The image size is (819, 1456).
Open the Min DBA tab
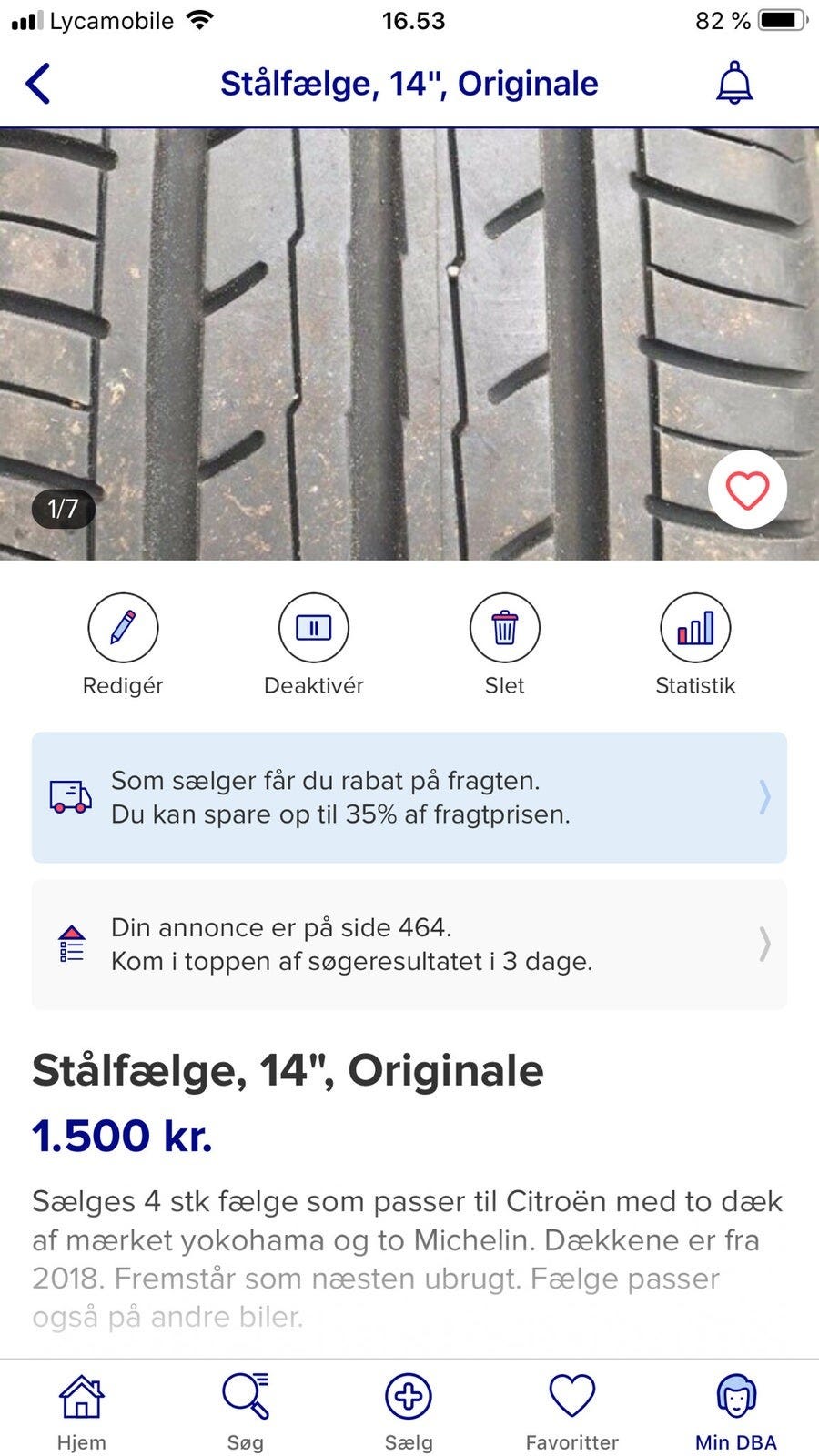[x=736, y=1410]
